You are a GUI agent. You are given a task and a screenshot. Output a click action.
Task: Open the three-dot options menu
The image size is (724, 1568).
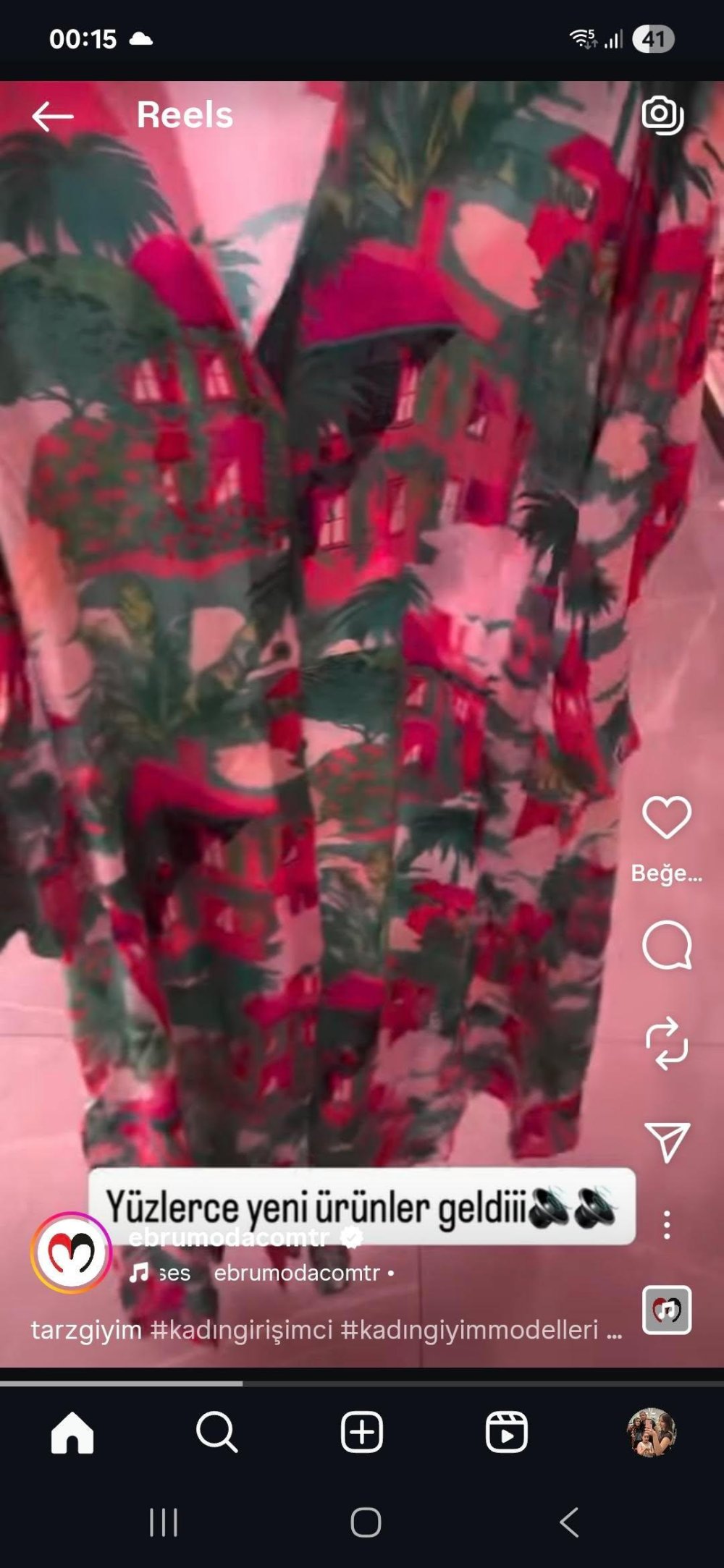click(x=666, y=1225)
